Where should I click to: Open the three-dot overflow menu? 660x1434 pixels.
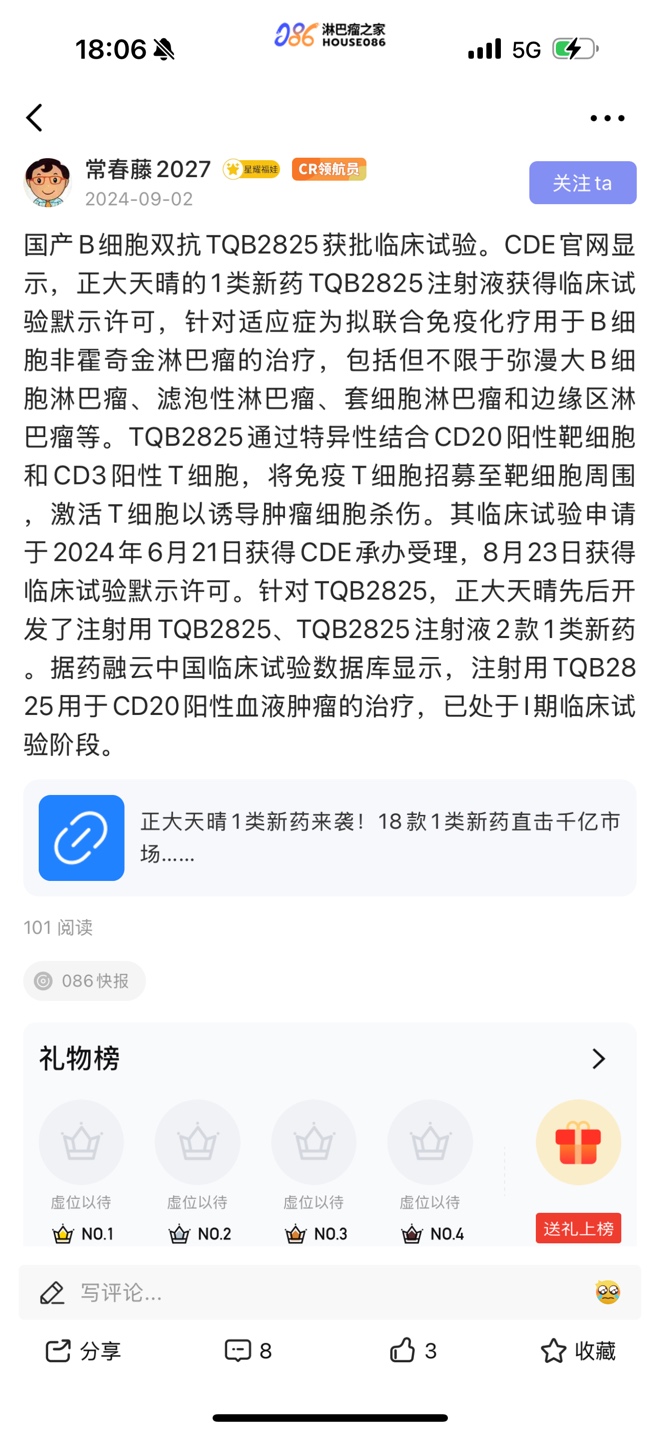tap(606, 118)
